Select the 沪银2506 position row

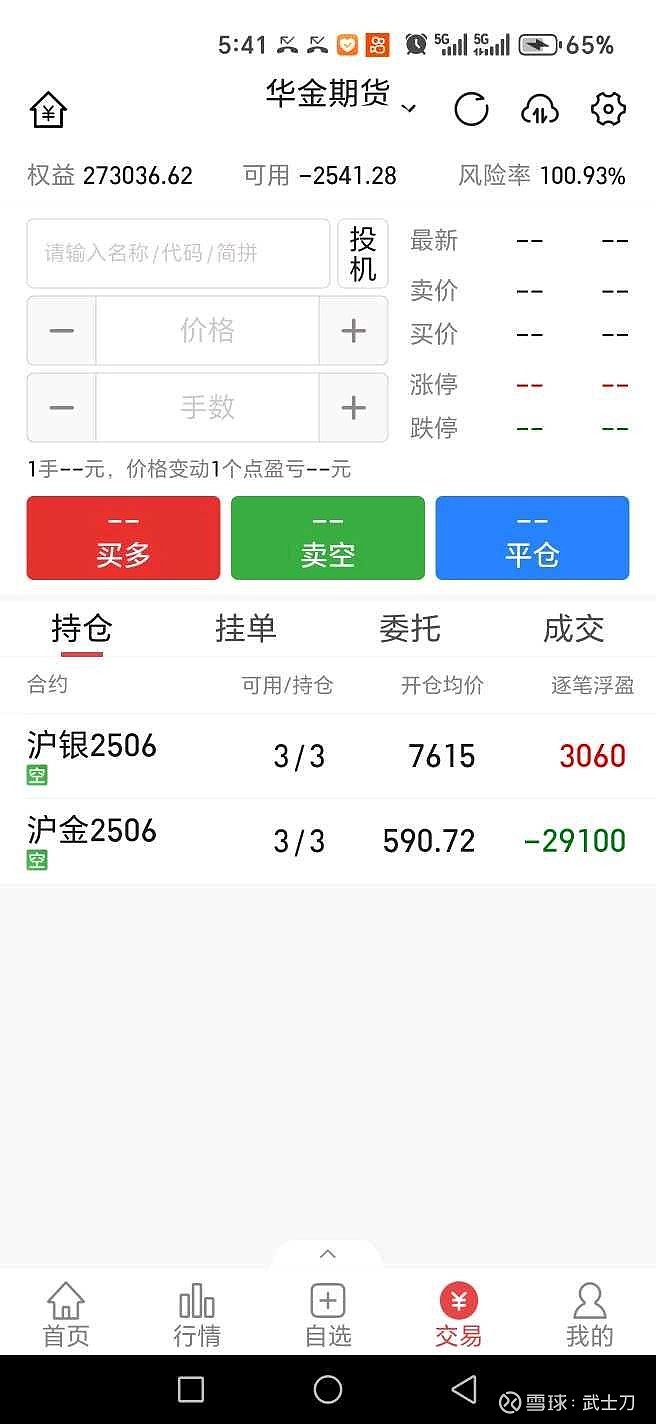[328, 756]
